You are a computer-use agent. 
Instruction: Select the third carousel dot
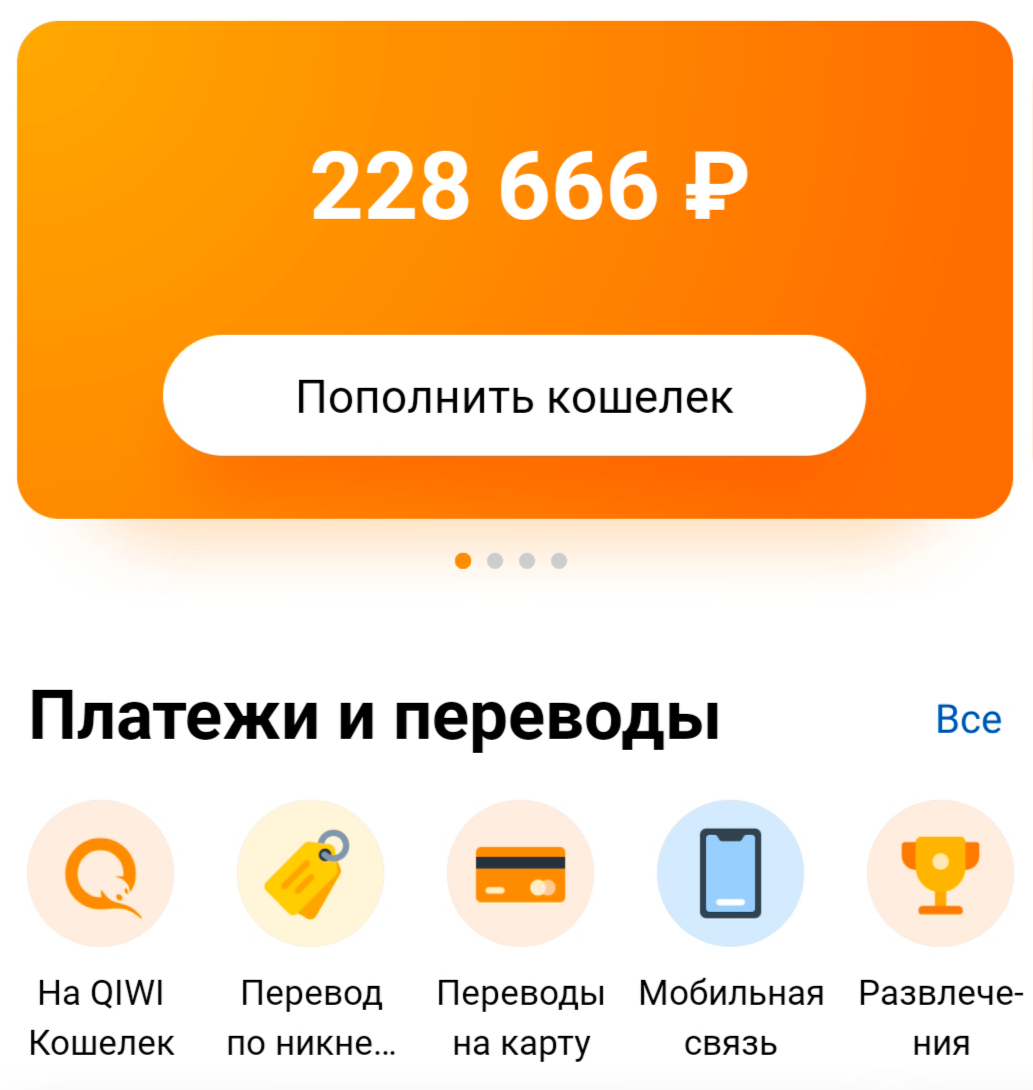pyautogui.click(x=527, y=561)
